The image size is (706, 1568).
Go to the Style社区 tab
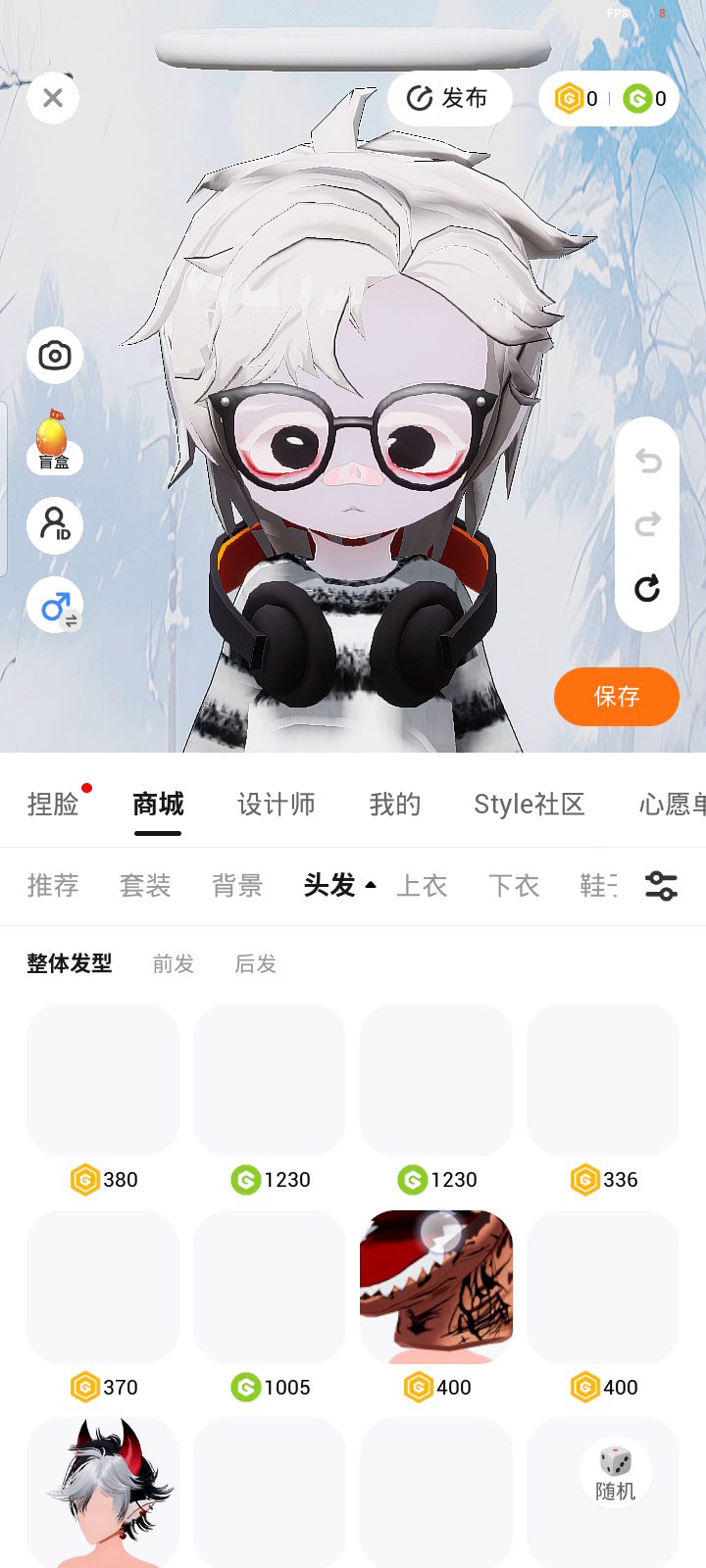tap(529, 805)
